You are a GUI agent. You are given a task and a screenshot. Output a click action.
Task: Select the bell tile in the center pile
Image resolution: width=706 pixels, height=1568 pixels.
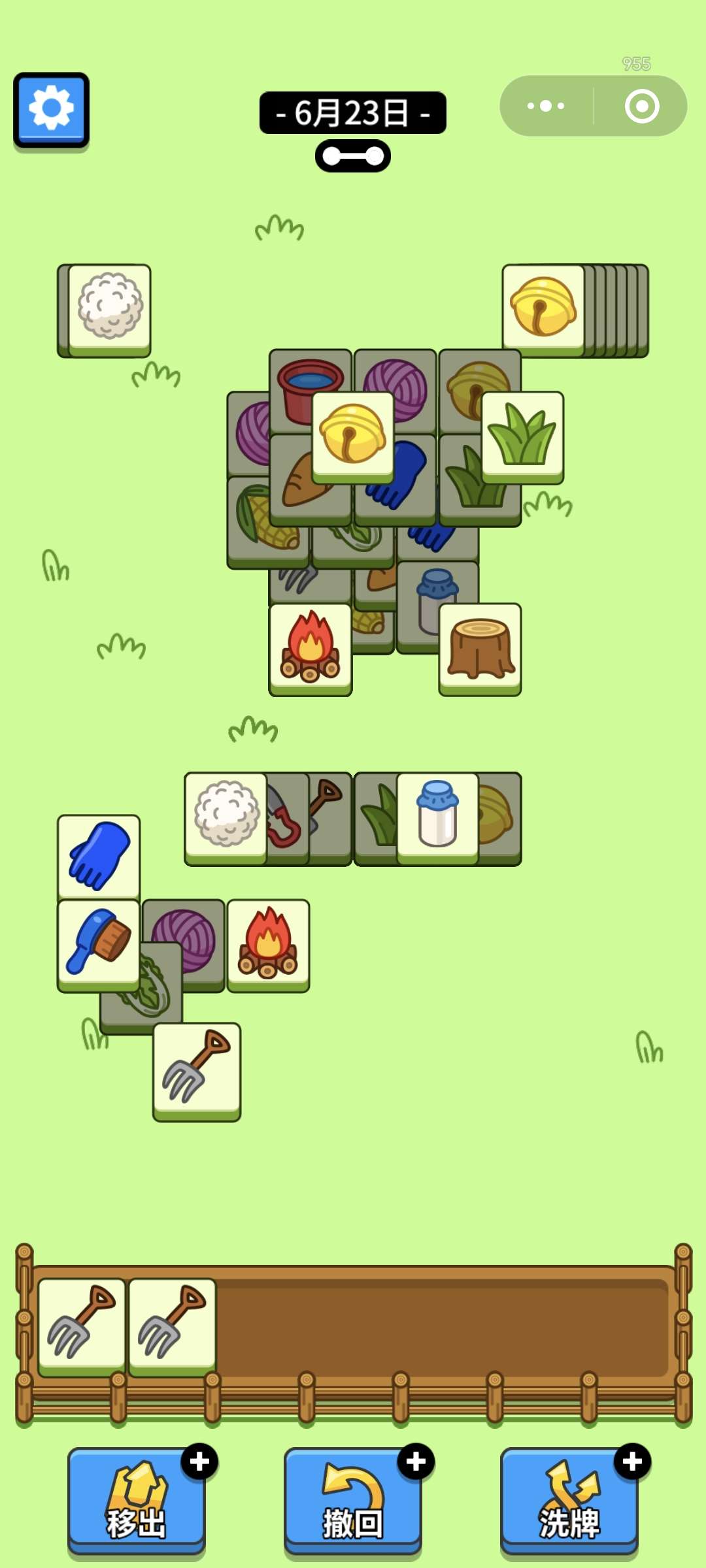tap(353, 434)
